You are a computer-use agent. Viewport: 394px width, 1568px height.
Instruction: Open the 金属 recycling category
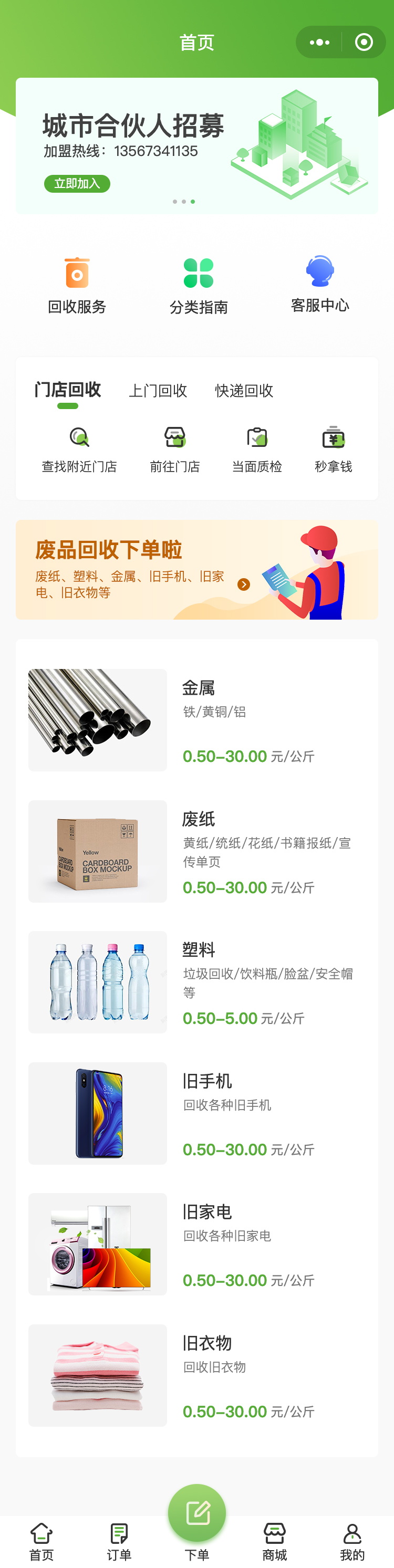(x=196, y=719)
